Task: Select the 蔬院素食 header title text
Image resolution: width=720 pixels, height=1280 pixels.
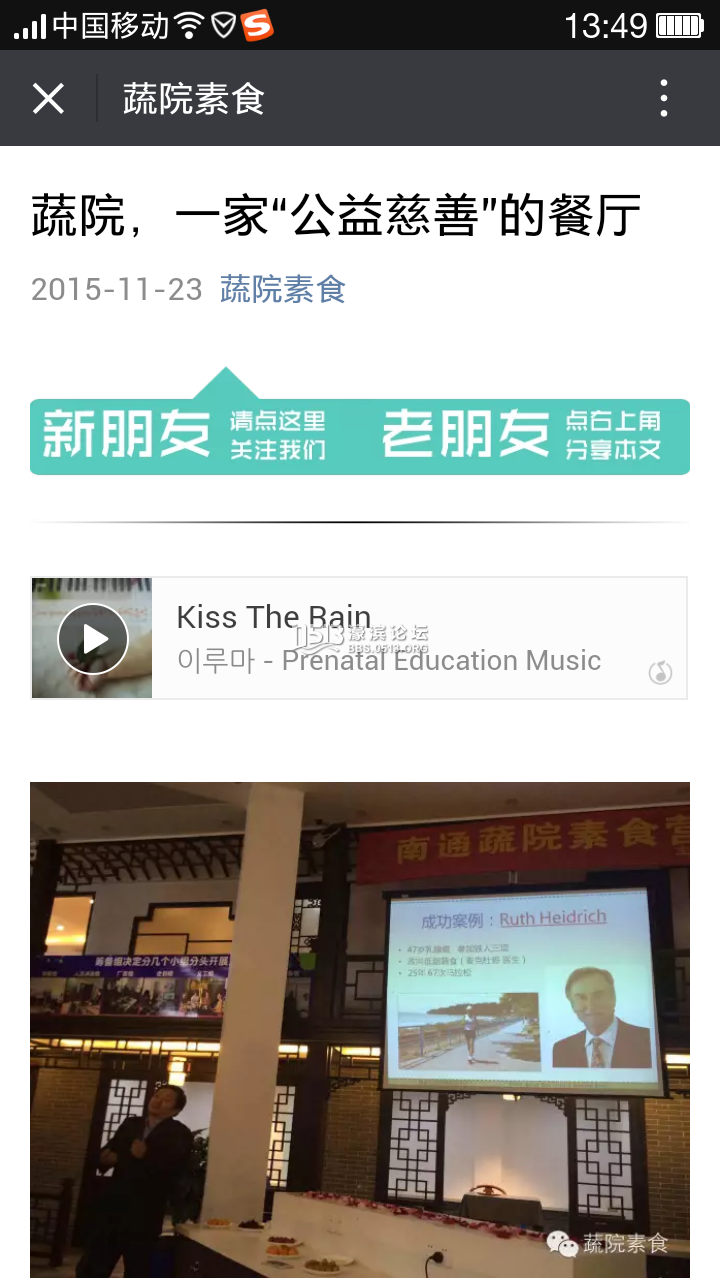Action: (193, 98)
